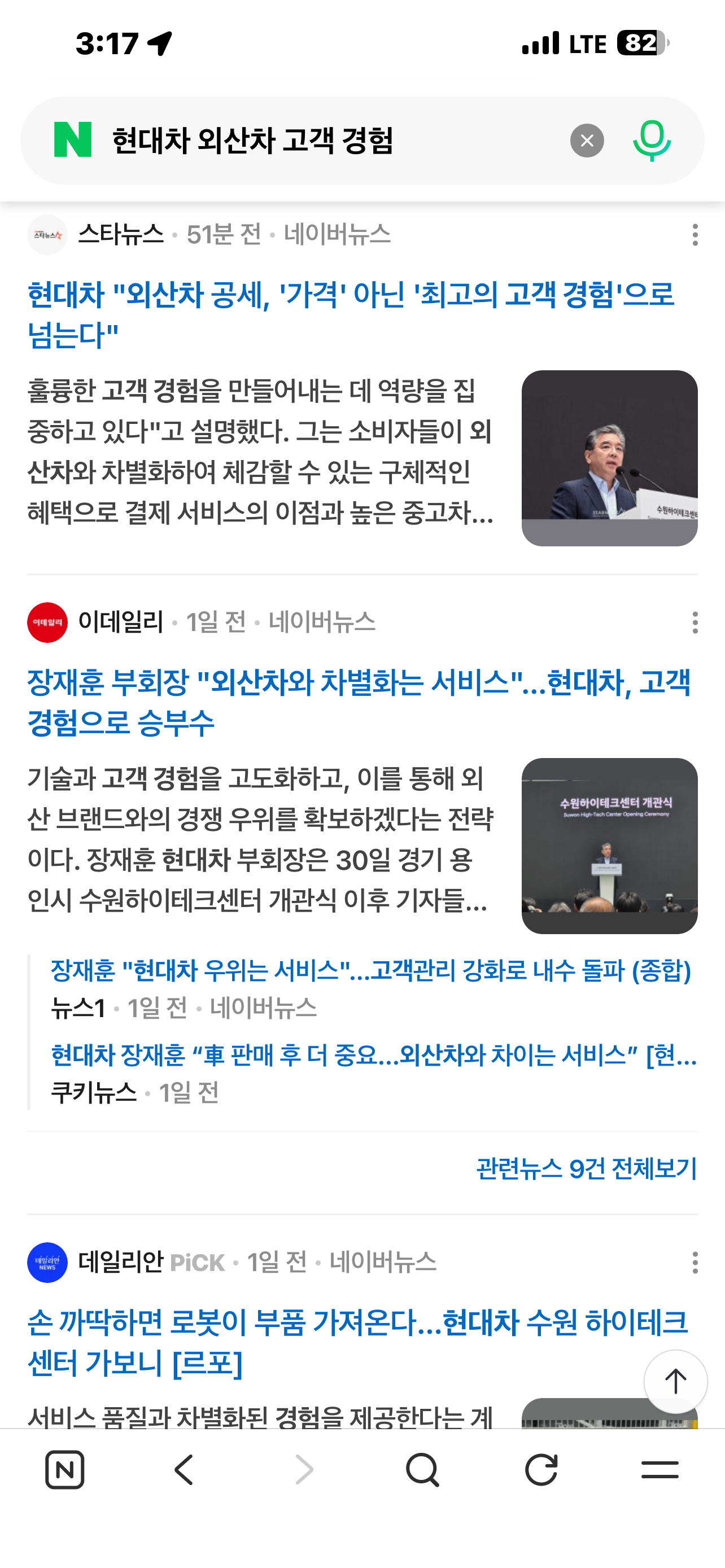Jump back to top with the arrow button
The image size is (725, 1568).
676,1381
